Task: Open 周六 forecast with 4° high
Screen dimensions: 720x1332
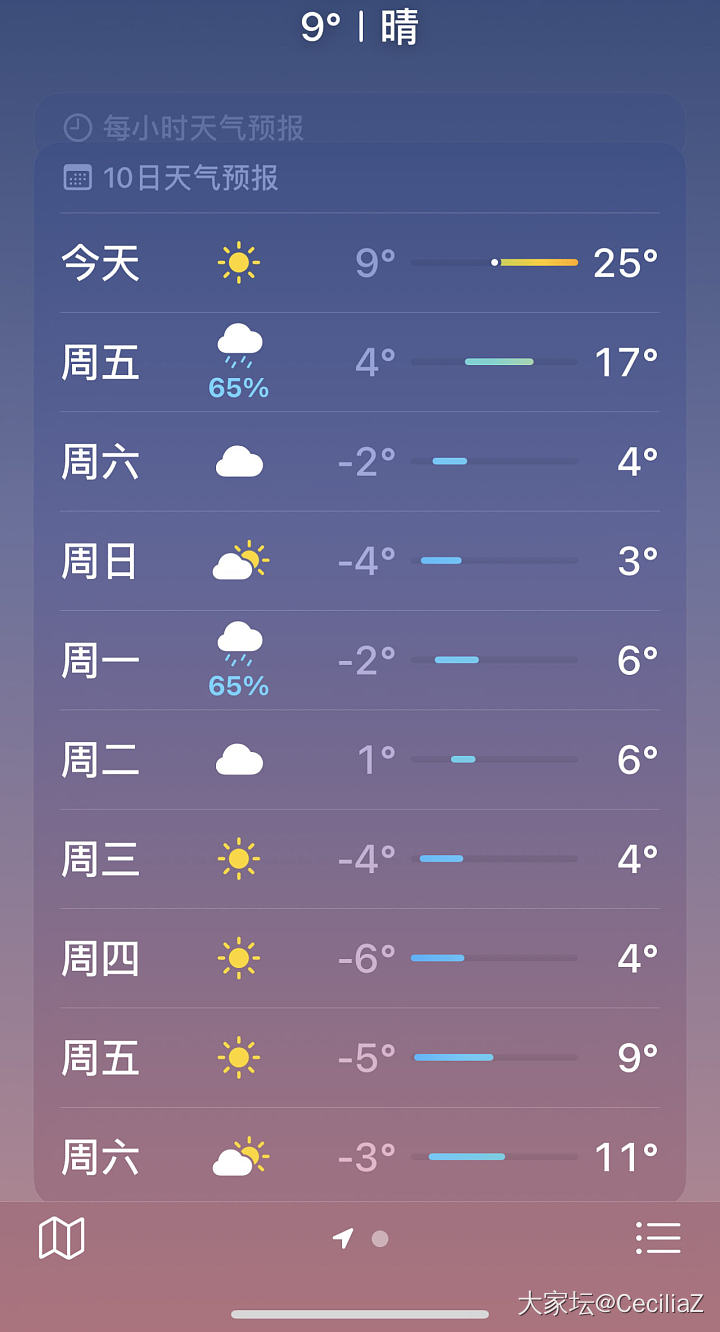Action: click(360, 461)
